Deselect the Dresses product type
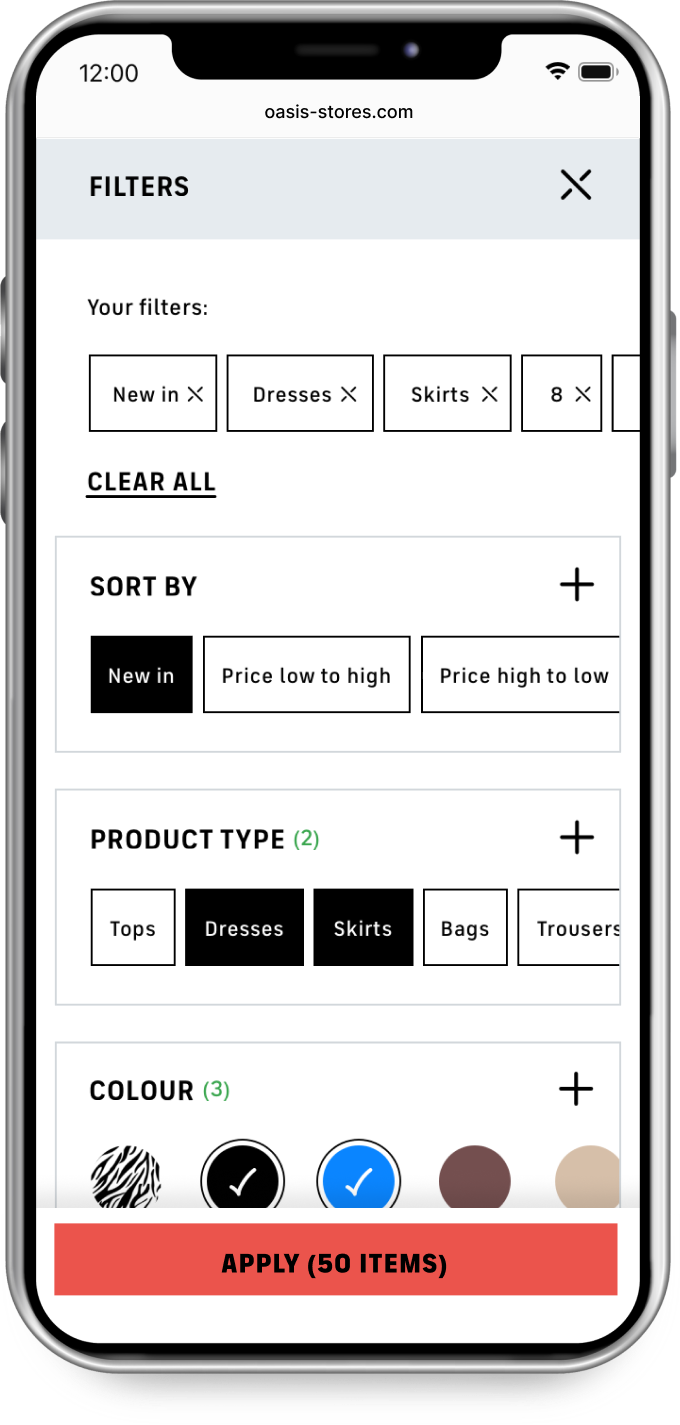 click(x=244, y=928)
